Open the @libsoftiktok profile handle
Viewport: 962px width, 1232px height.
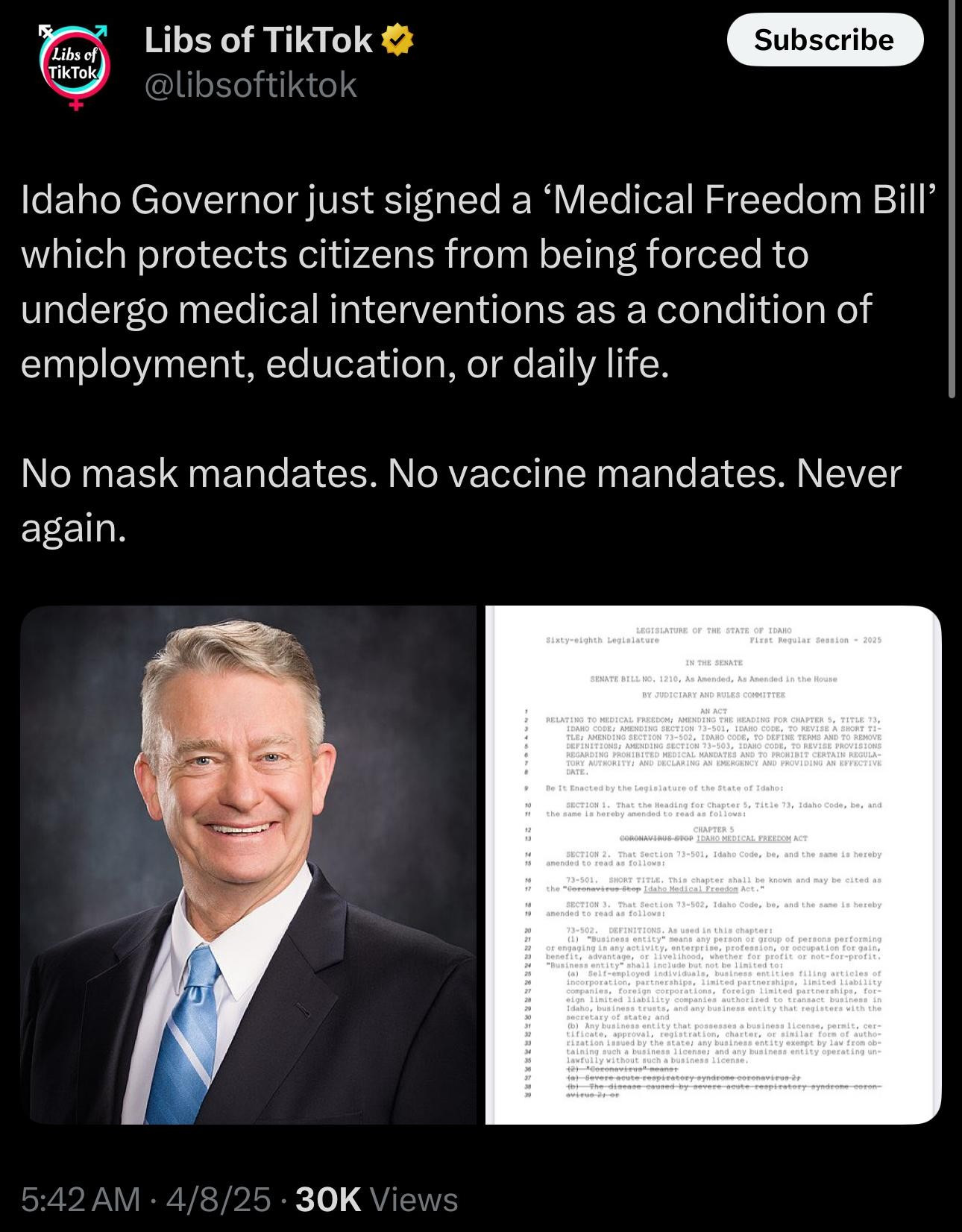coord(251,85)
